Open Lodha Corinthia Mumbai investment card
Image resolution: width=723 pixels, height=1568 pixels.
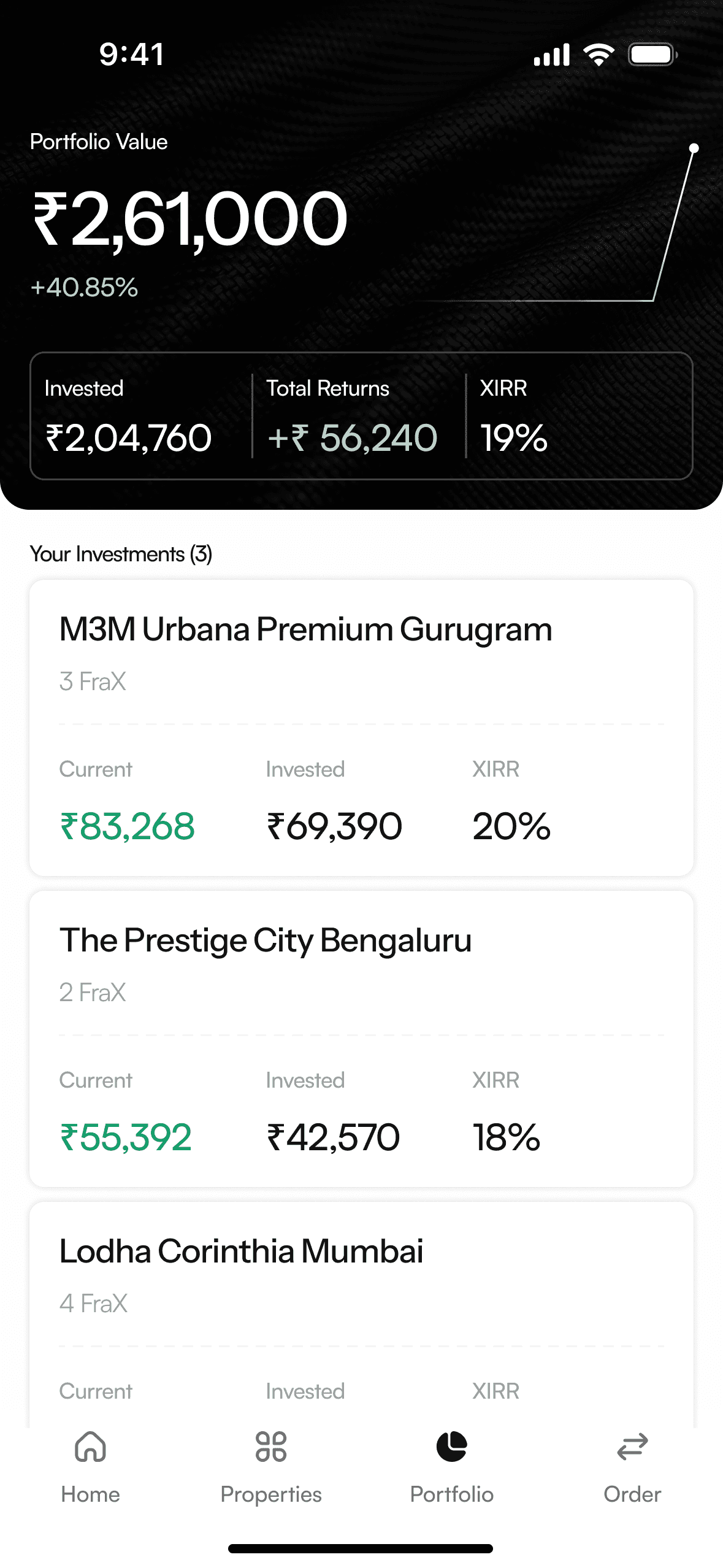point(361,1314)
